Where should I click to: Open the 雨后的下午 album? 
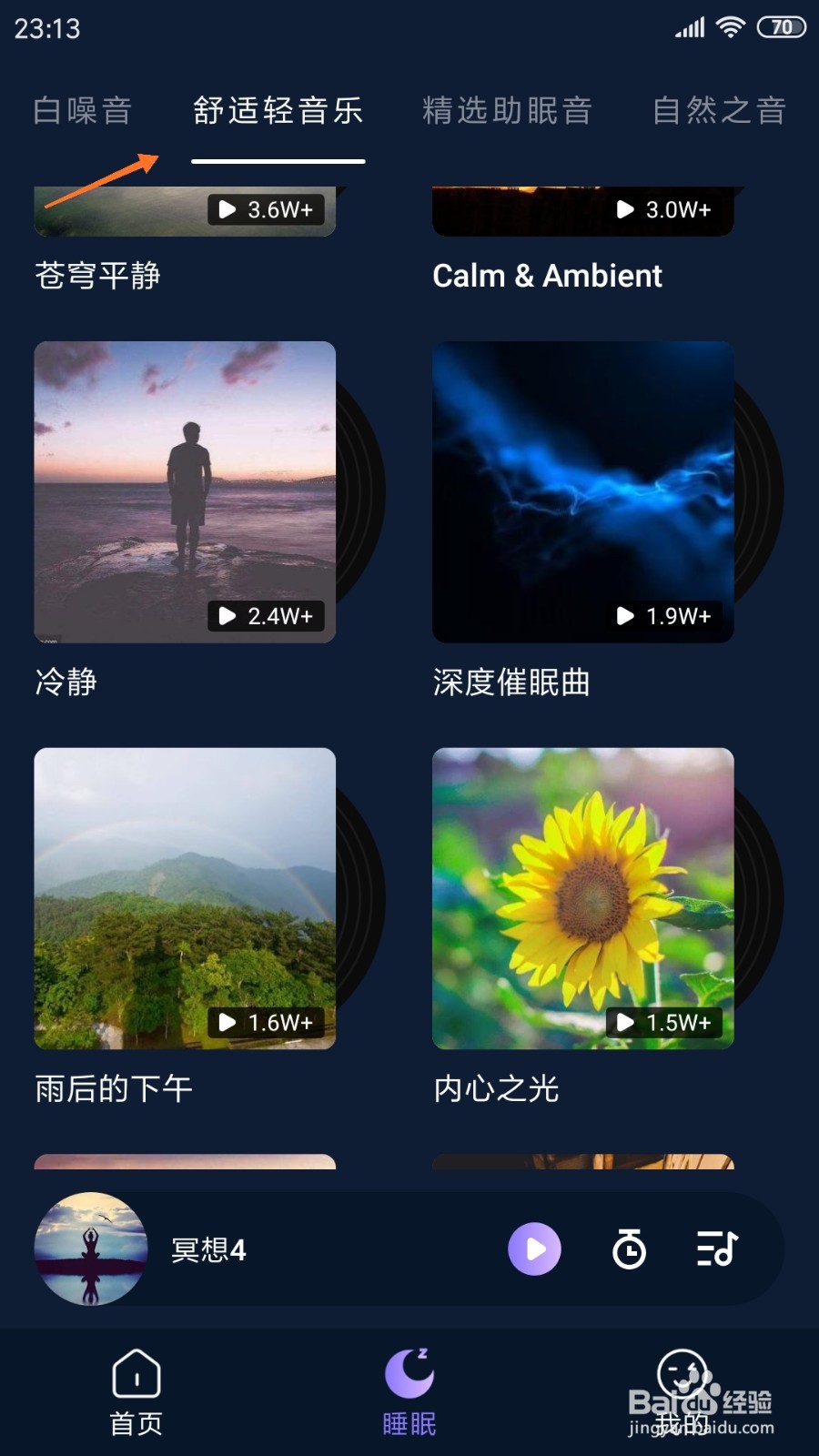point(185,898)
